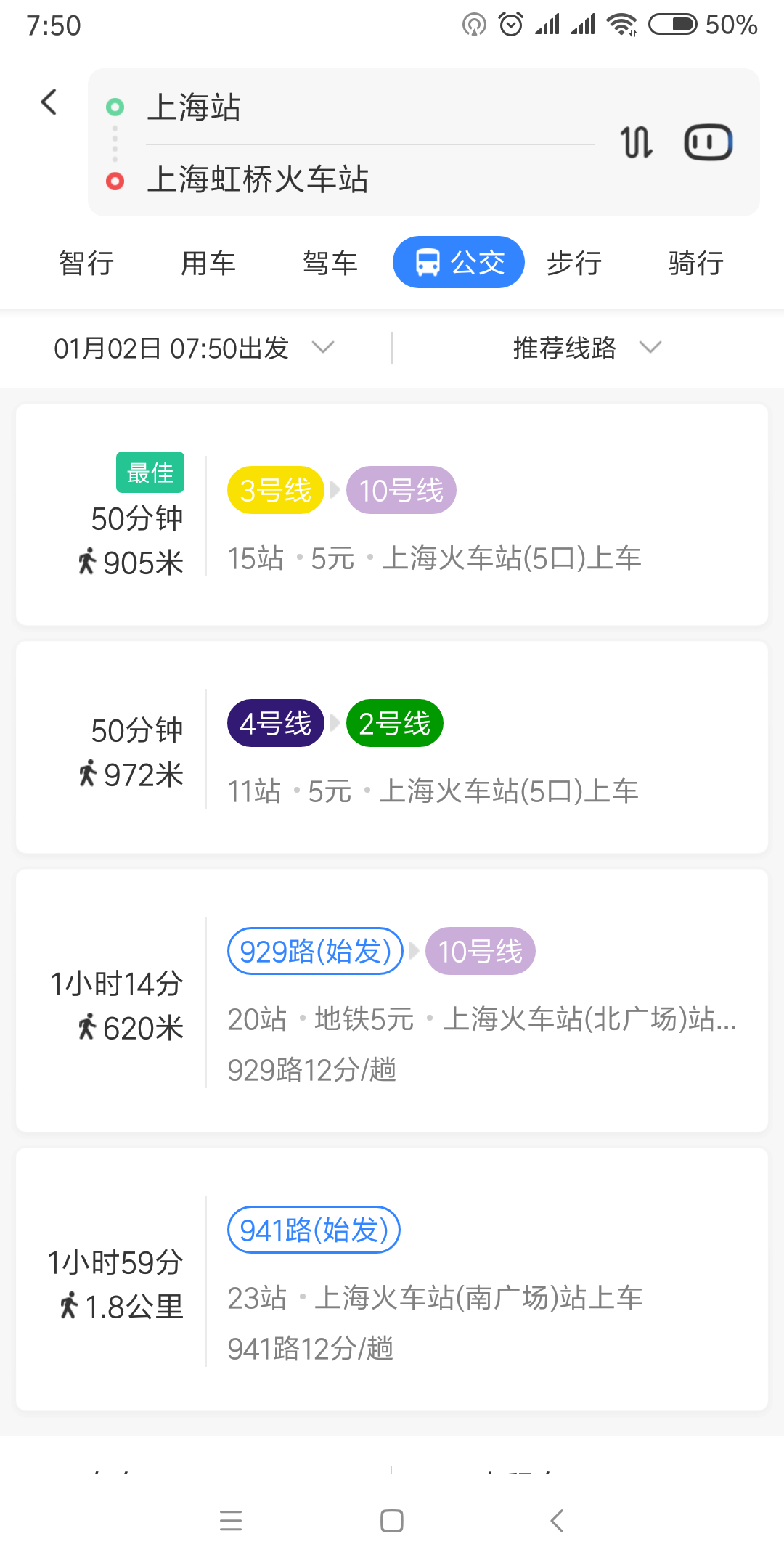
Task: Switch to the 驾车 tab
Action: (330, 263)
